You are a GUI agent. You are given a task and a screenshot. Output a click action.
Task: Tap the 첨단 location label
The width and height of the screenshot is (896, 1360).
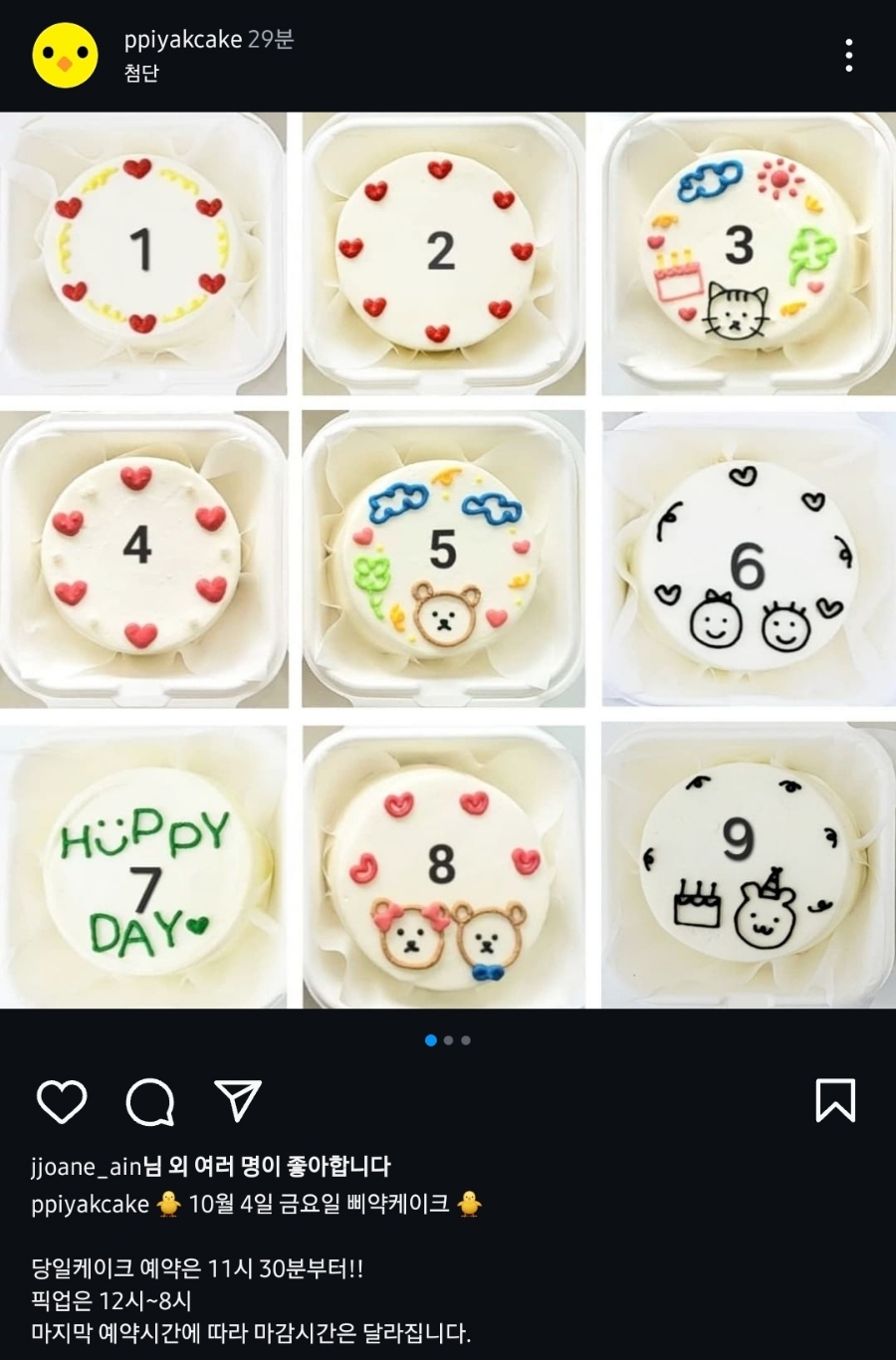coord(141,73)
